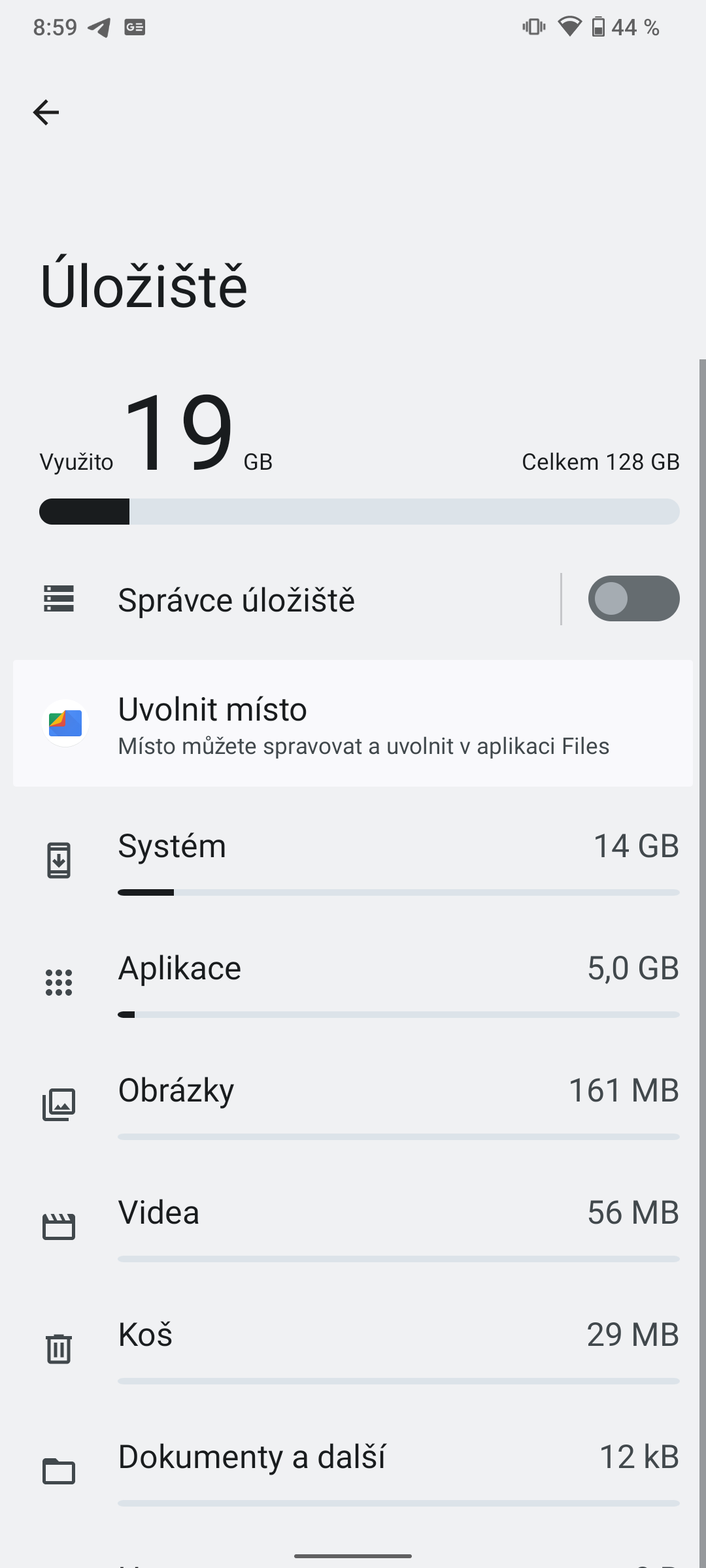Open the Systém storage category icon
This screenshot has height=1568, width=706.
(58, 859)
